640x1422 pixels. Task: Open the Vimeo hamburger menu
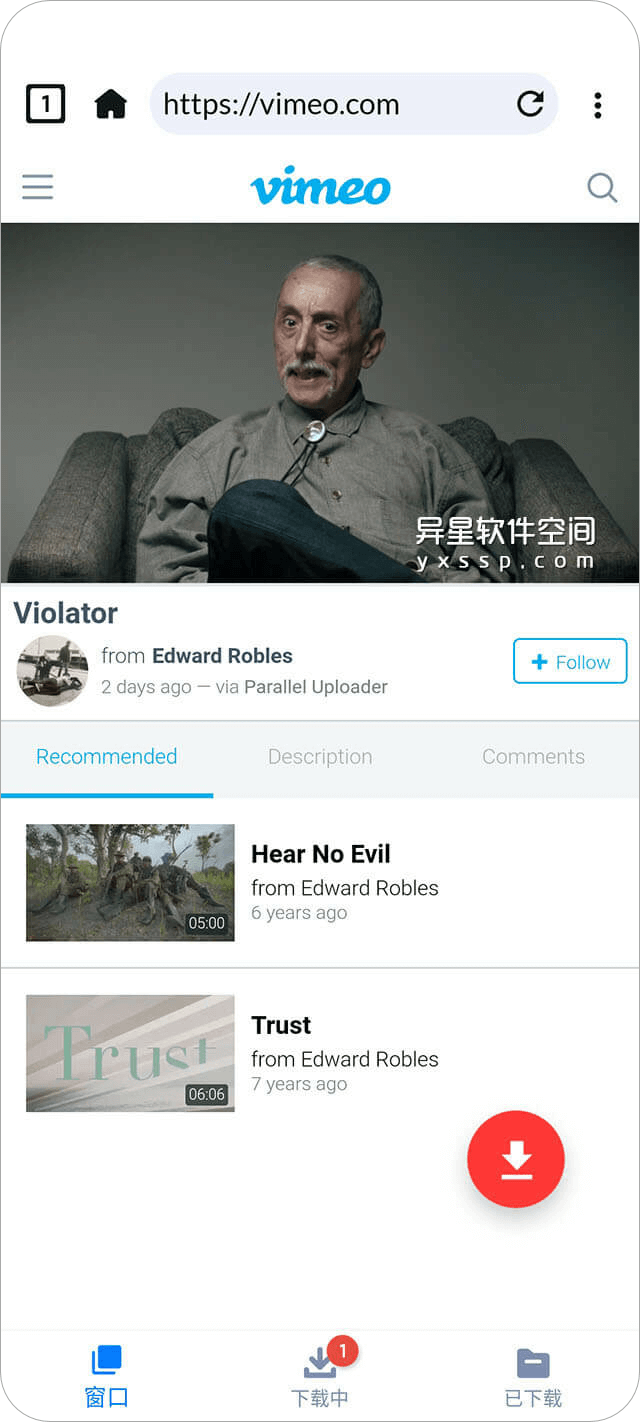tap(37, 187)
